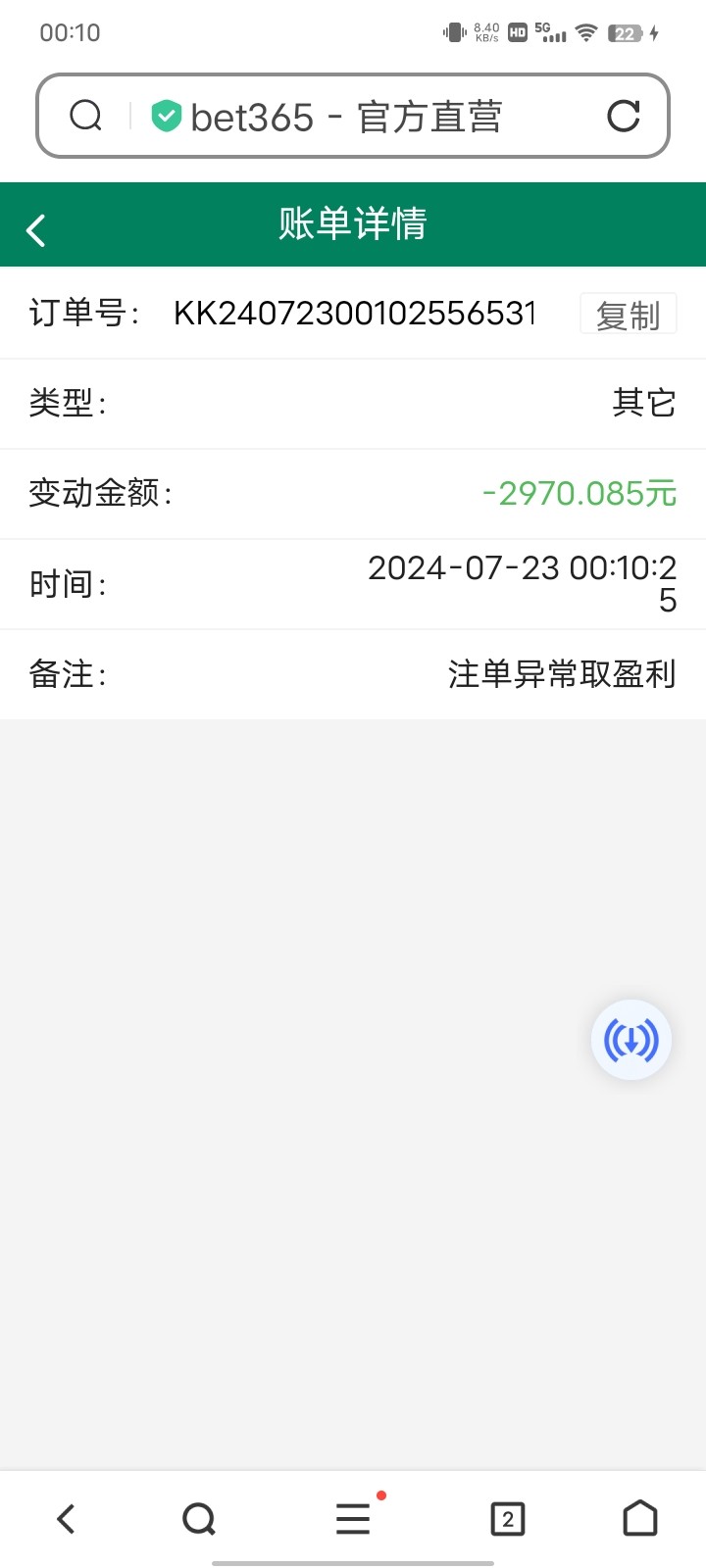Viewport: 706px width, 1568px height.
Task: Tap the search icon in bottom navigation
Action: (199, 1519)
